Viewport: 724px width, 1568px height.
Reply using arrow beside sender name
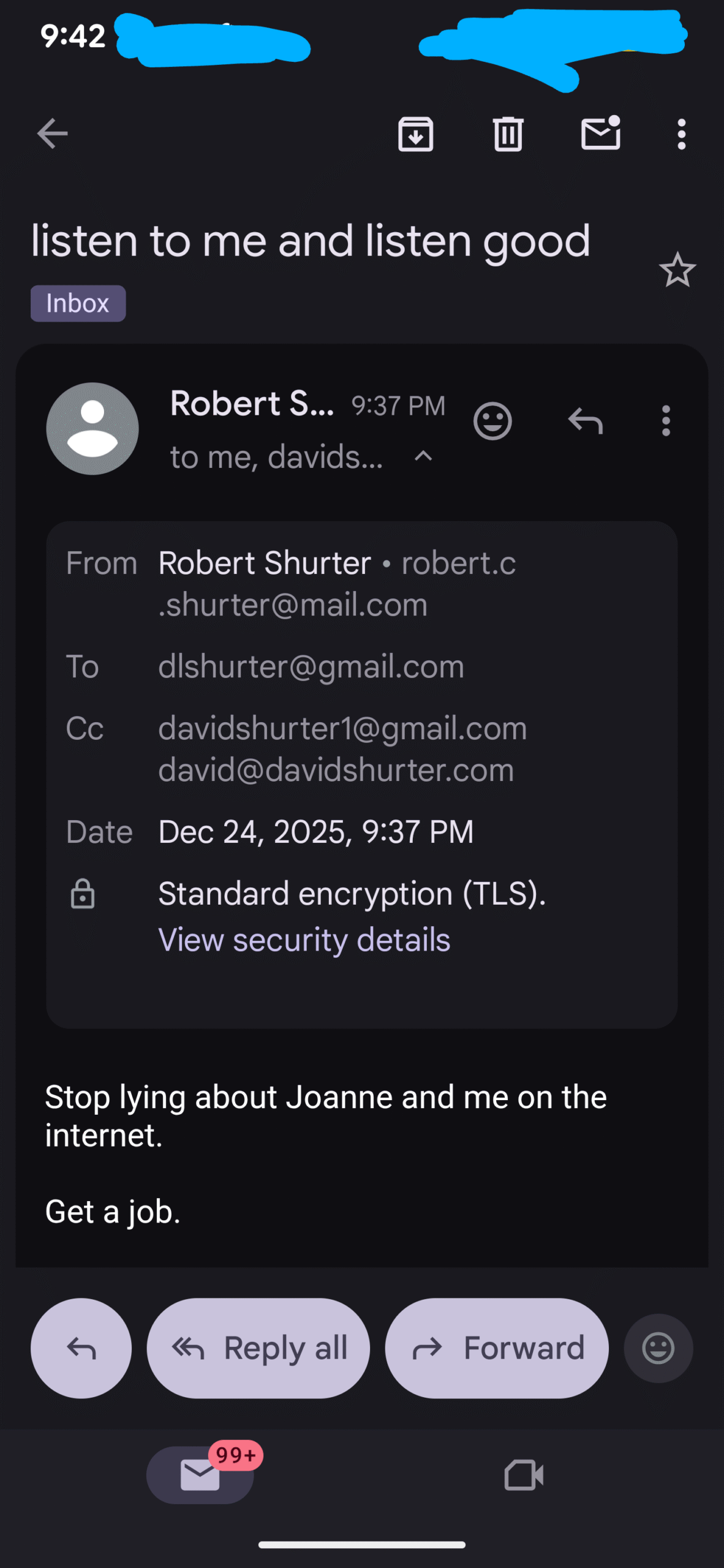point(585,421)
